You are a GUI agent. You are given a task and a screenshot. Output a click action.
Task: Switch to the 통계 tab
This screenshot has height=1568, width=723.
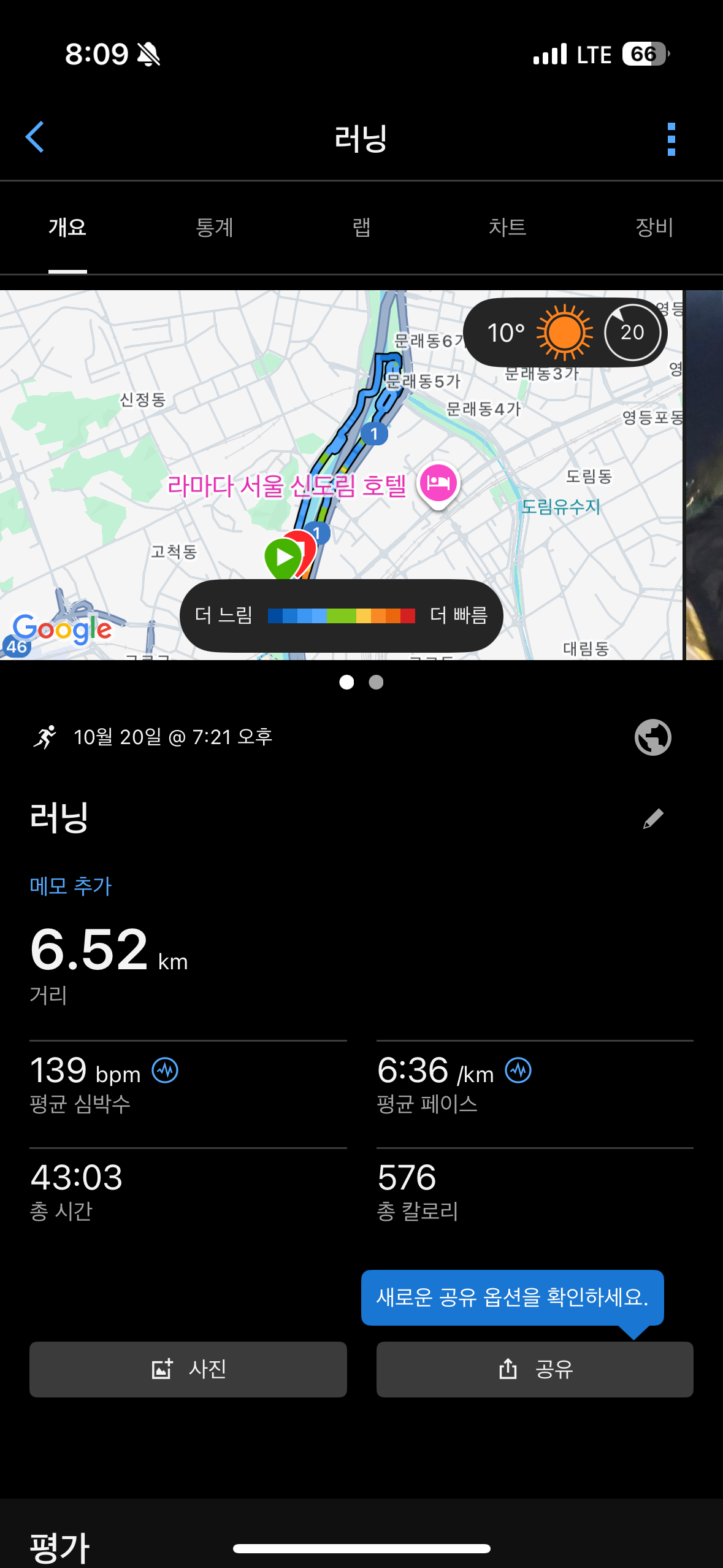214,228
